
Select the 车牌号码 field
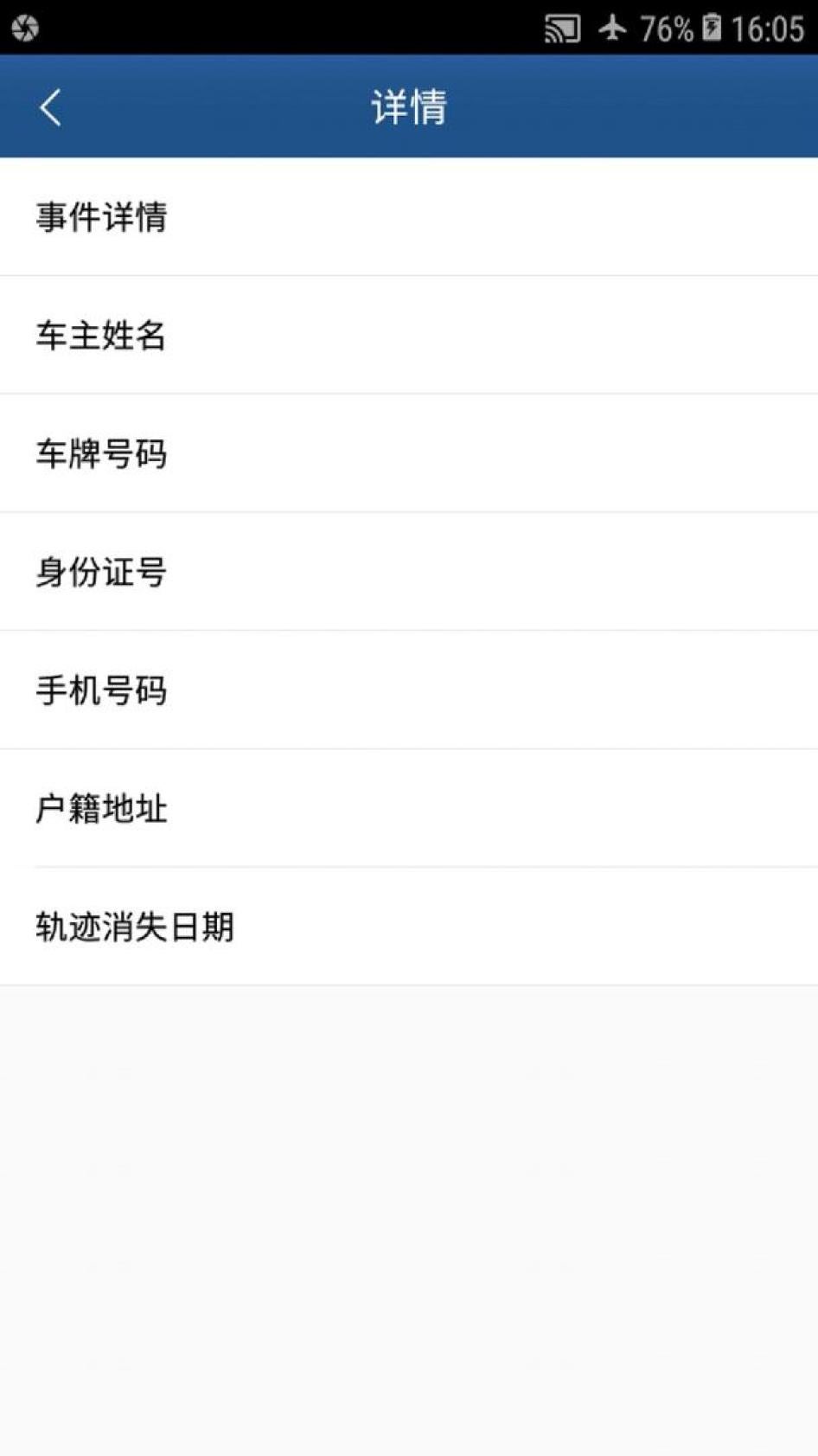(x=409, y=453)
